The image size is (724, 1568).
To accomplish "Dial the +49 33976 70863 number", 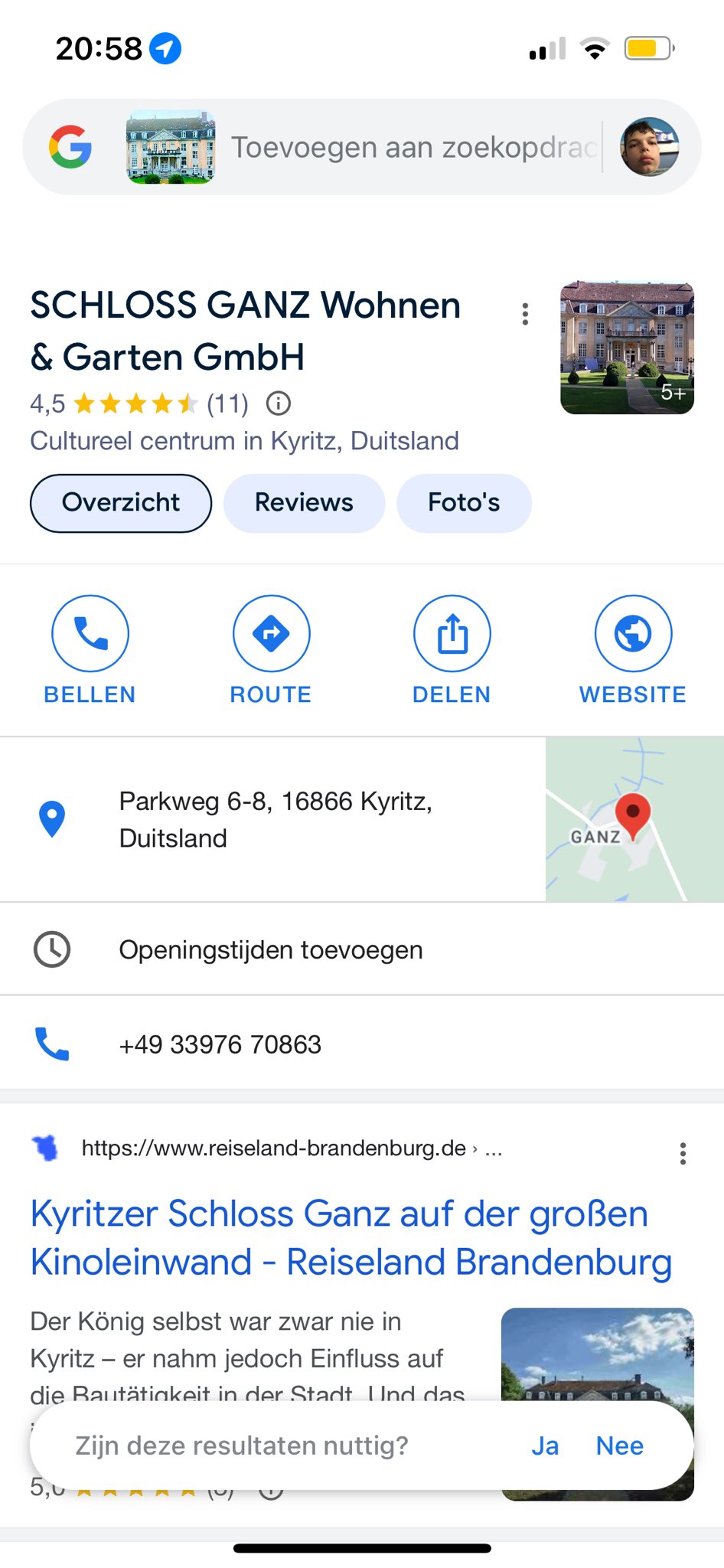I will 220,1044.
